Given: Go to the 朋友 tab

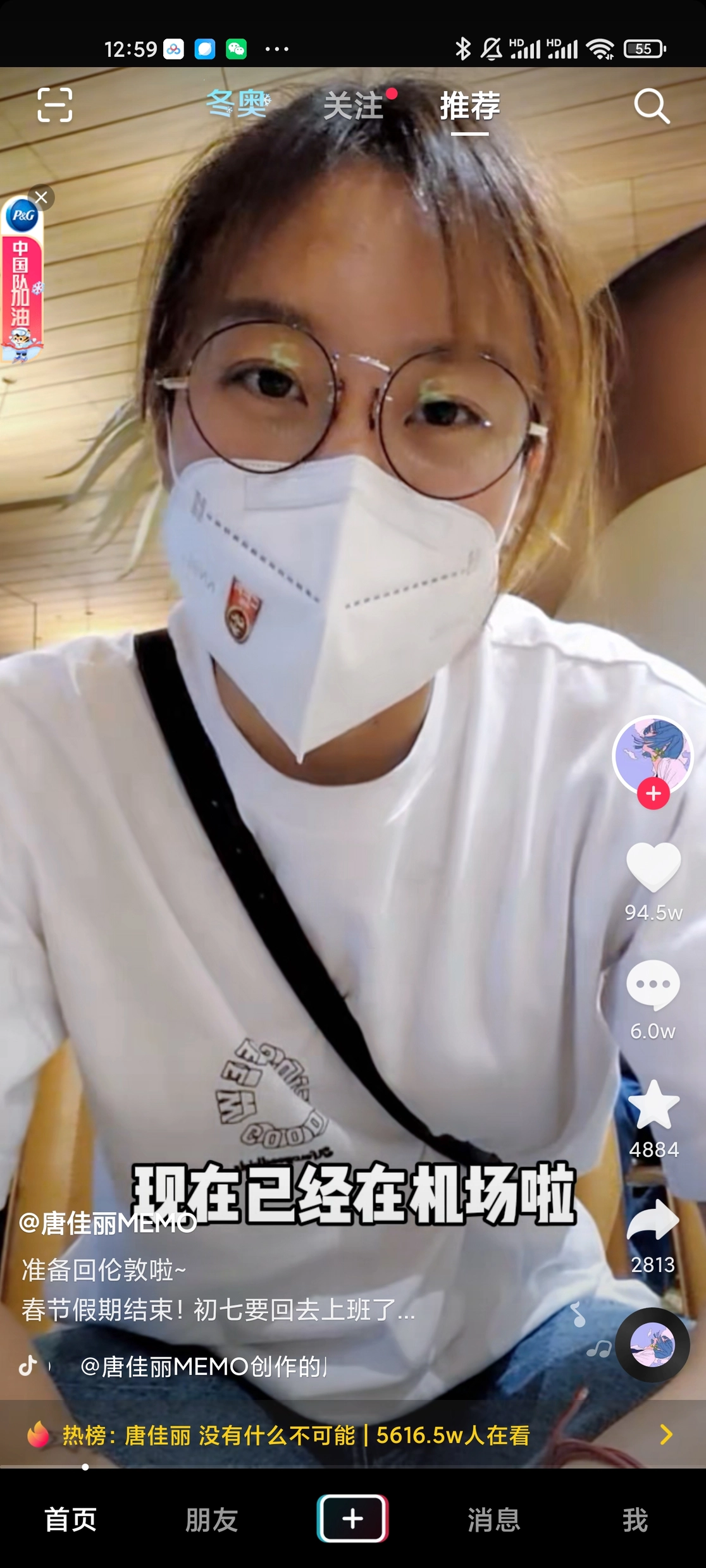Looking at the screenshot, I should (211, 1519).
